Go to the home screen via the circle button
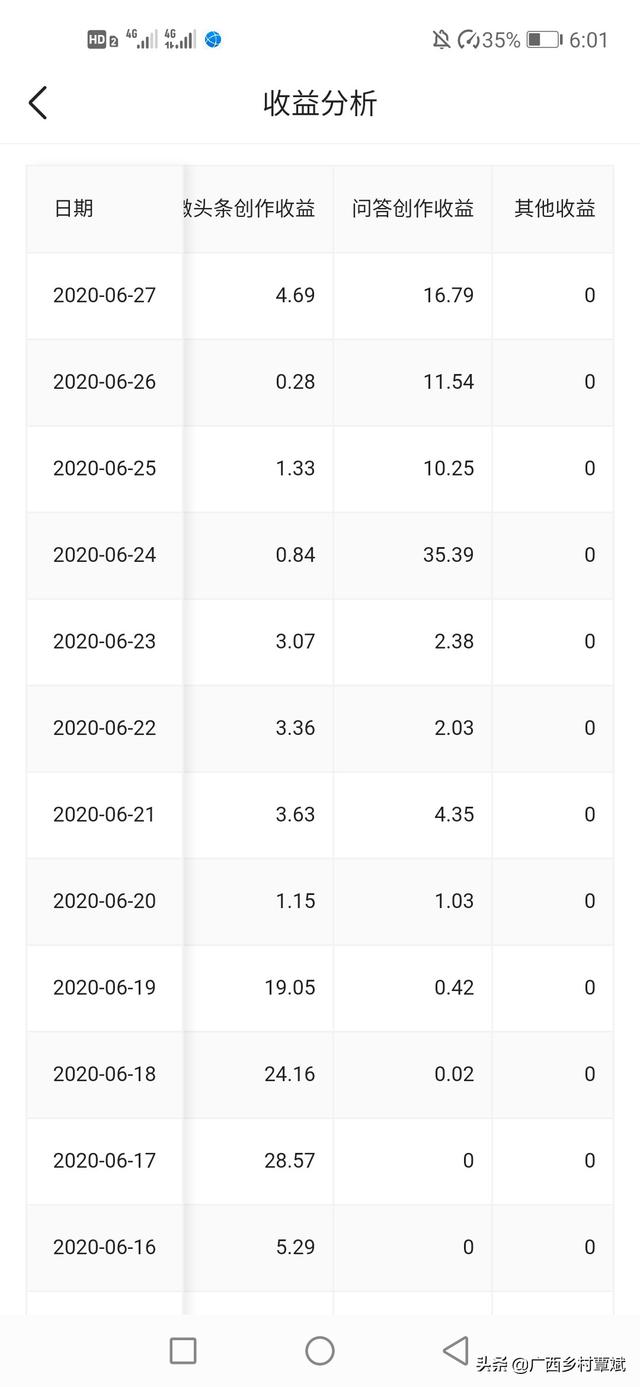Image resolution: width=640 pixels, height=1387 pixels. (x=320, y=1351)
